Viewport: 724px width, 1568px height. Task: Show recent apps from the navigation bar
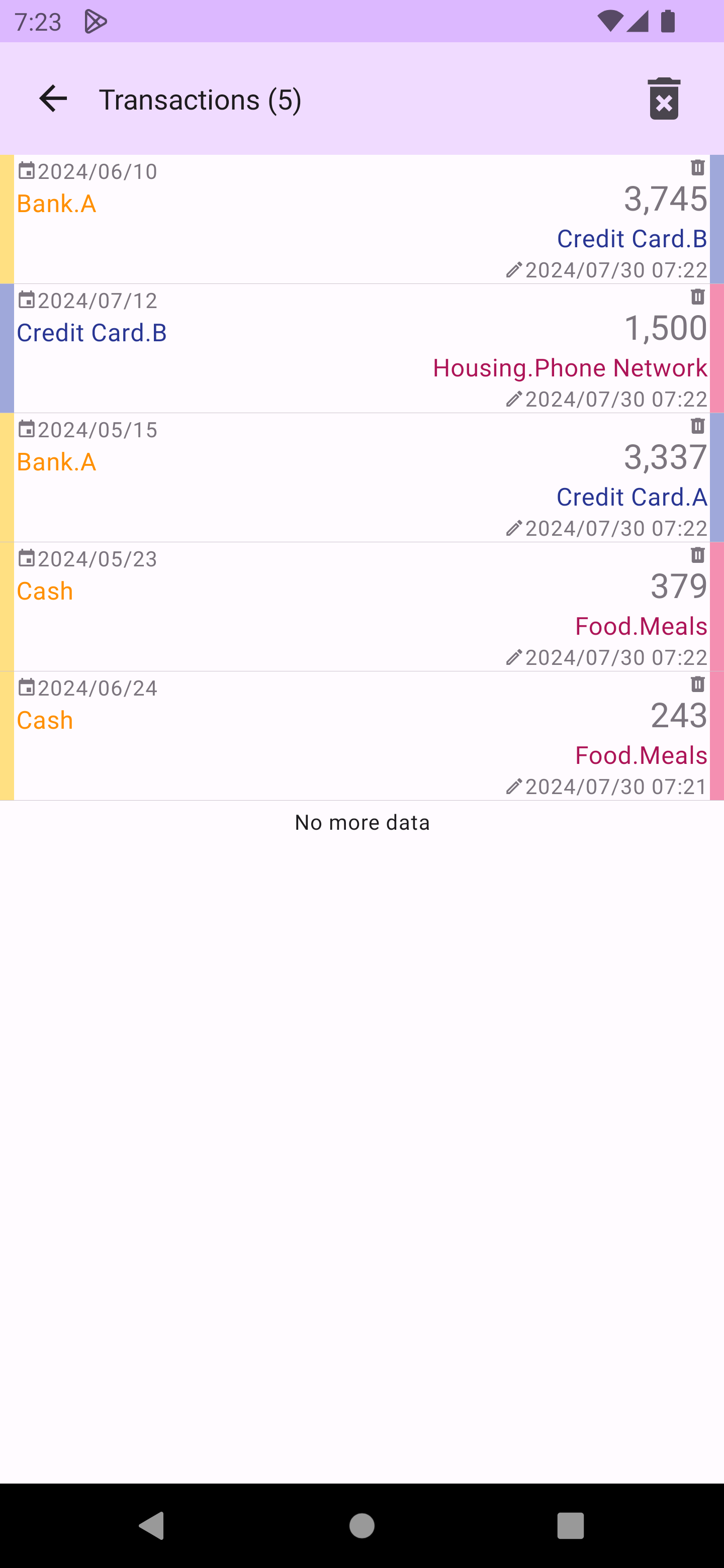(x=570, y=1525)
